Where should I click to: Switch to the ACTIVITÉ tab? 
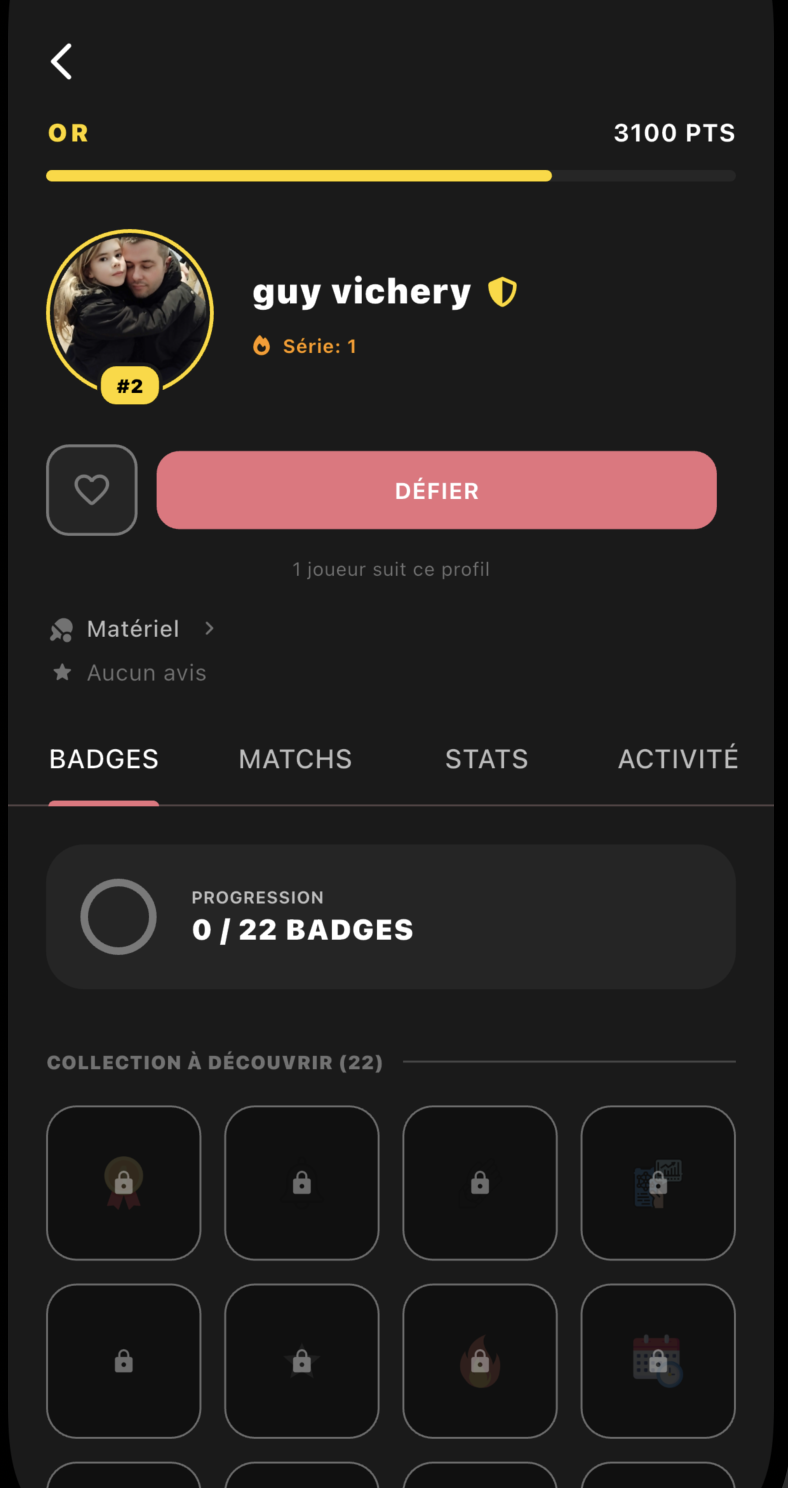pos(677,759)
